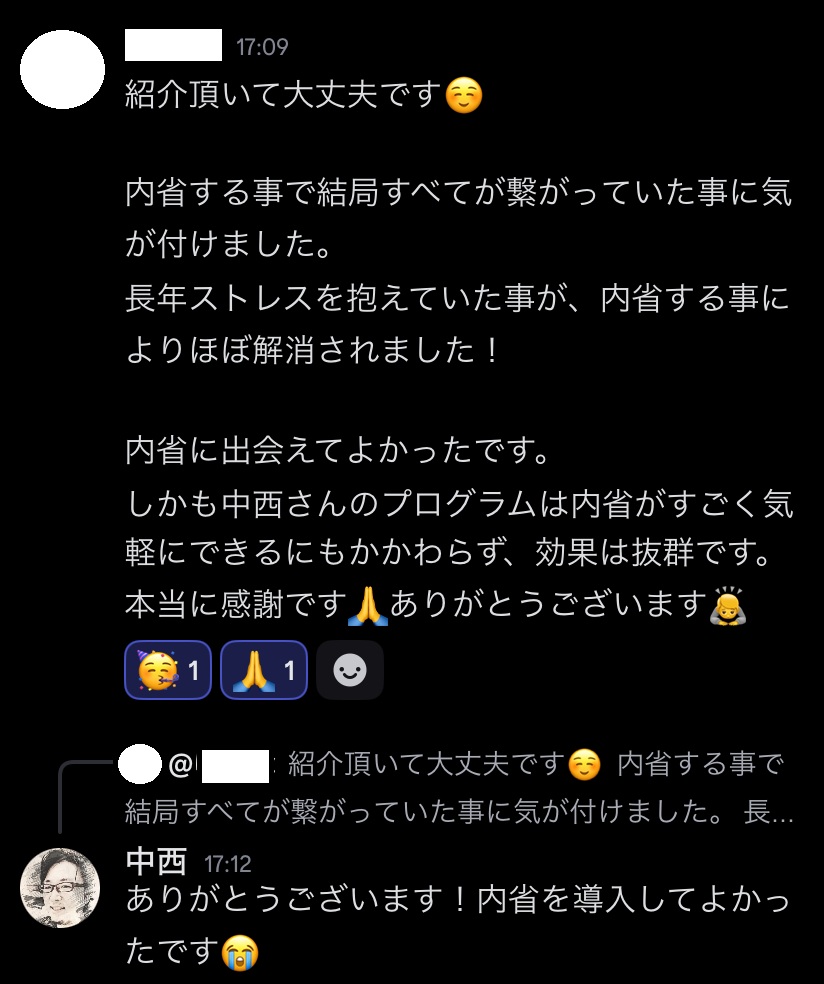Tap the party face reaction chip

point(167,670)
